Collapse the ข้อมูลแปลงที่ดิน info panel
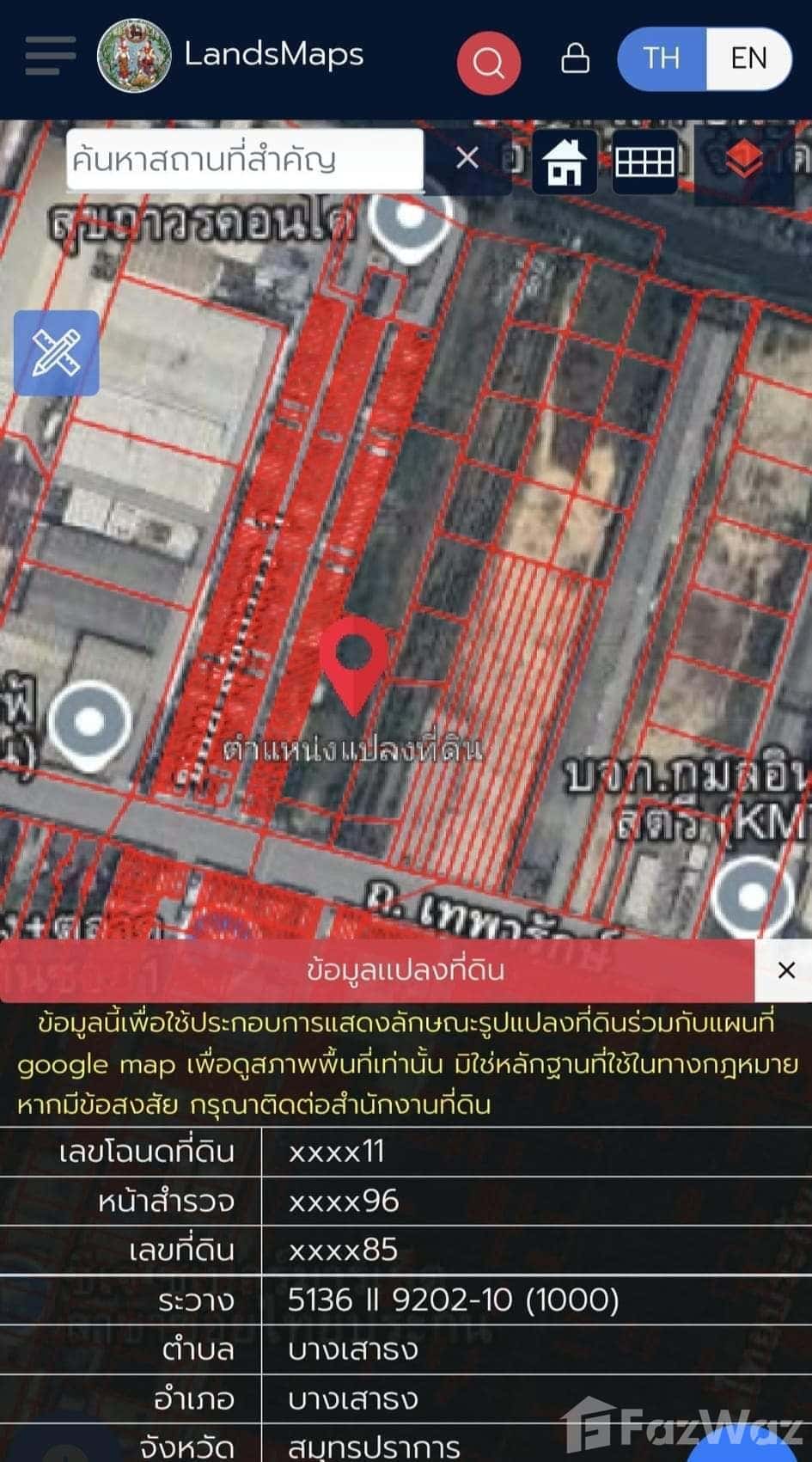The width and height of the screenshot is (812, 1462). click(x=785, y=970)
